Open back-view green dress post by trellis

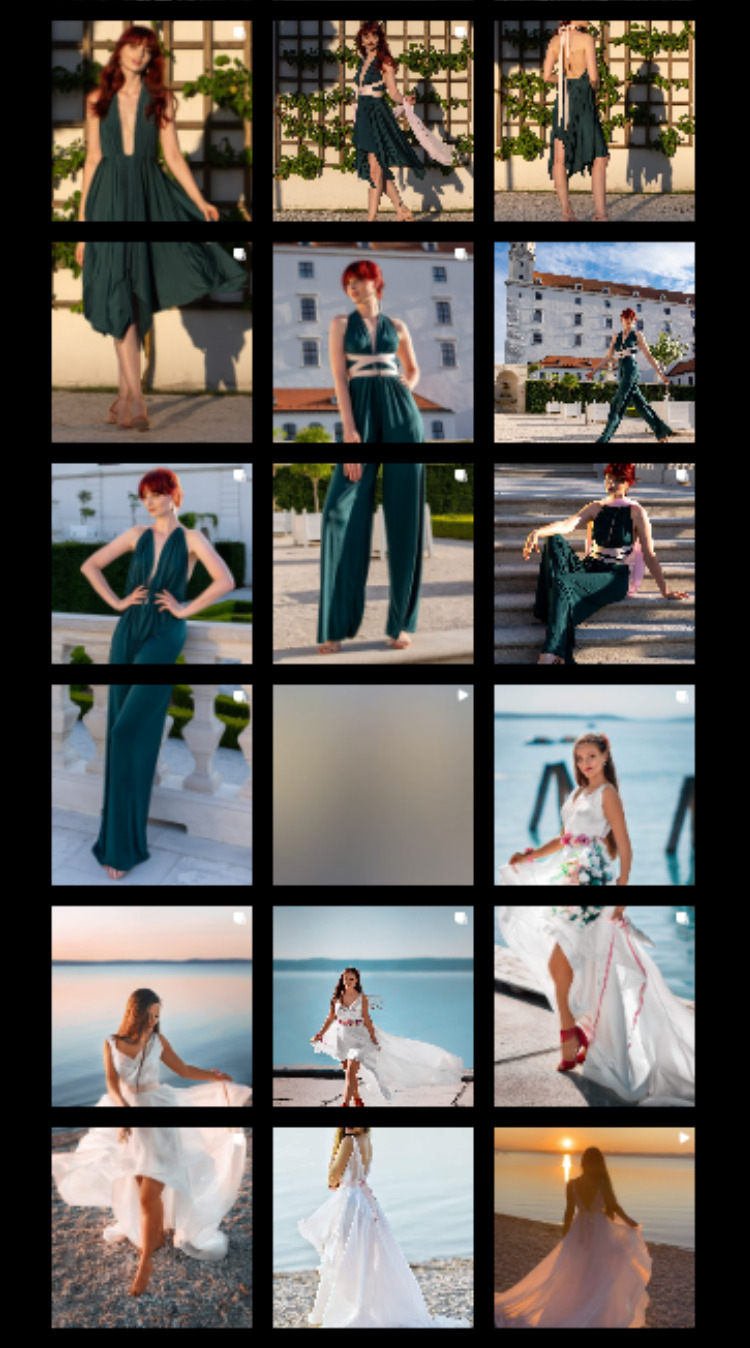594,120
